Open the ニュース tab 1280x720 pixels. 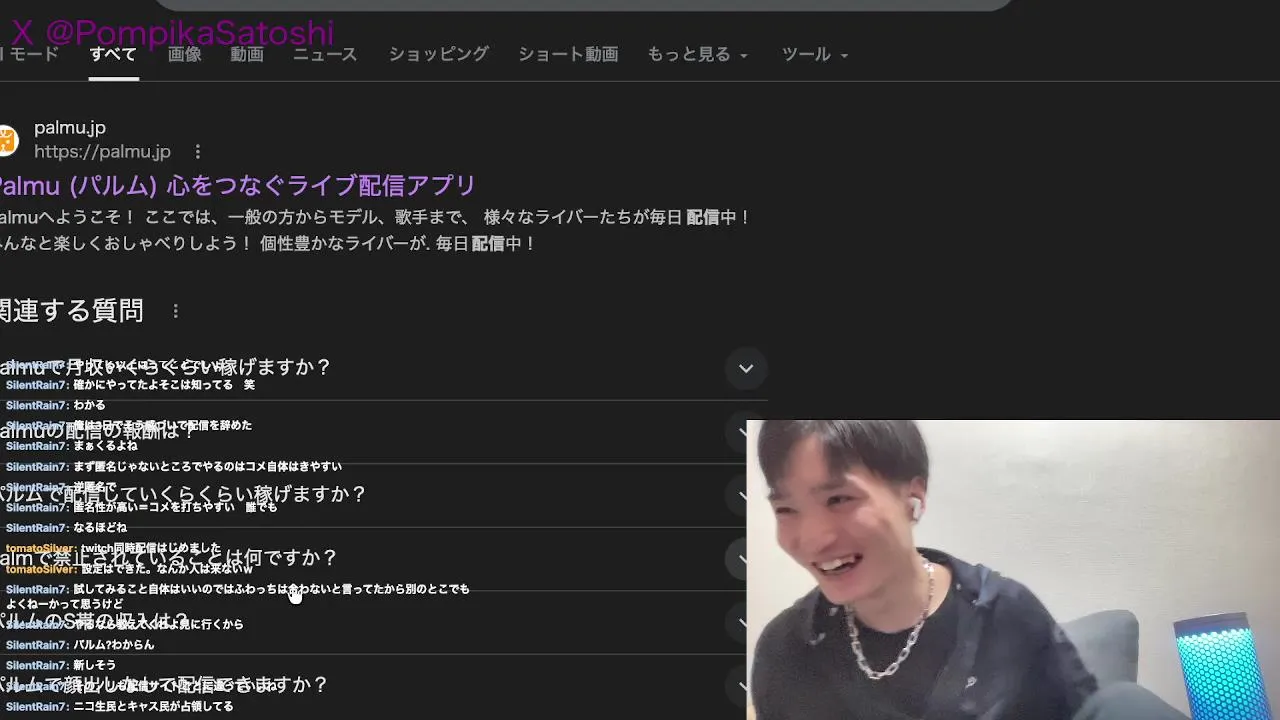pos(324,54)
